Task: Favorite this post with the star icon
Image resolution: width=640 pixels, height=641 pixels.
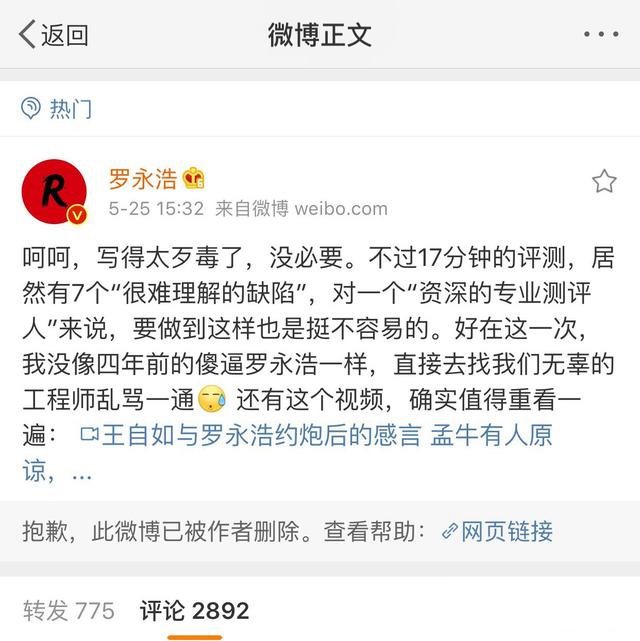Action: click(x=604, y=181)
